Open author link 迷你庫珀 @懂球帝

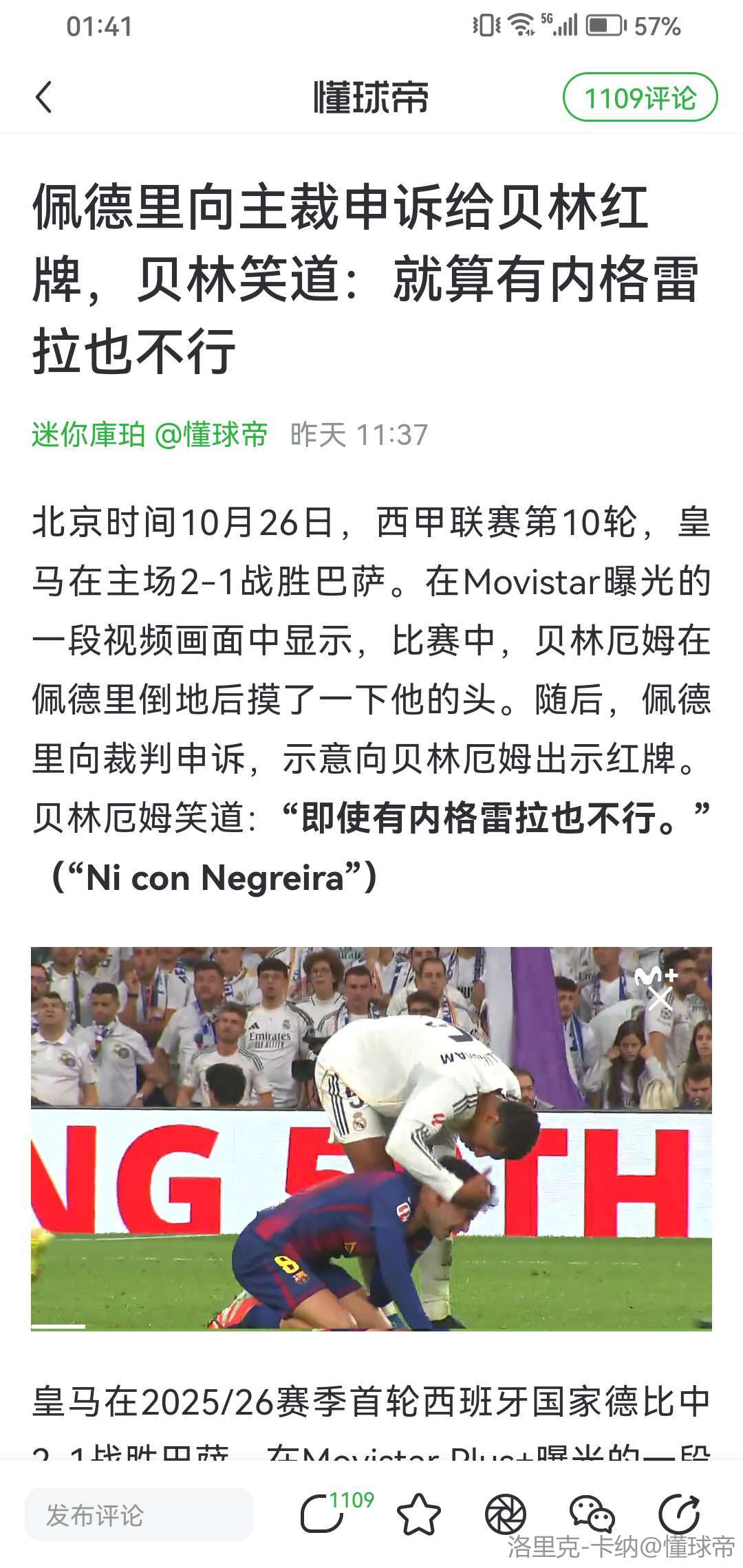point(150,435)
